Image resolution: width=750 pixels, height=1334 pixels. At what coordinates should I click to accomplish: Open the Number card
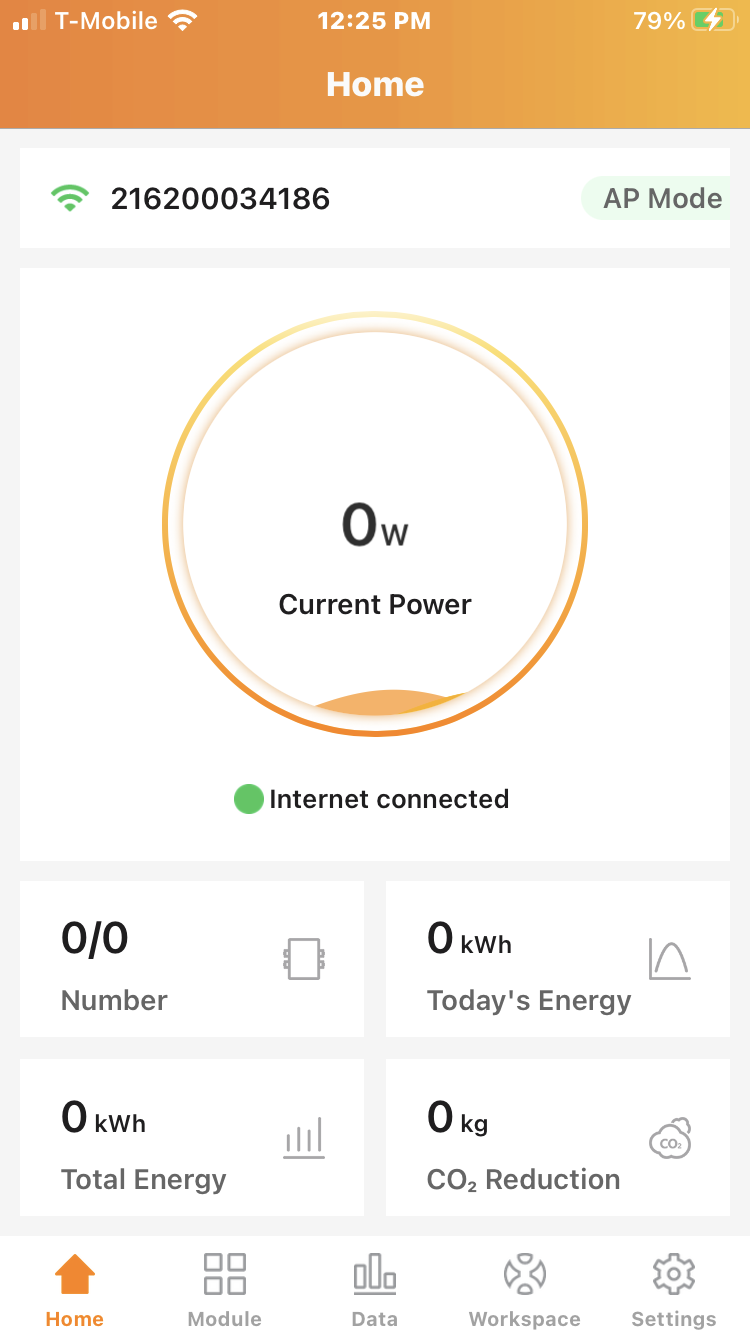pos(192,959)
